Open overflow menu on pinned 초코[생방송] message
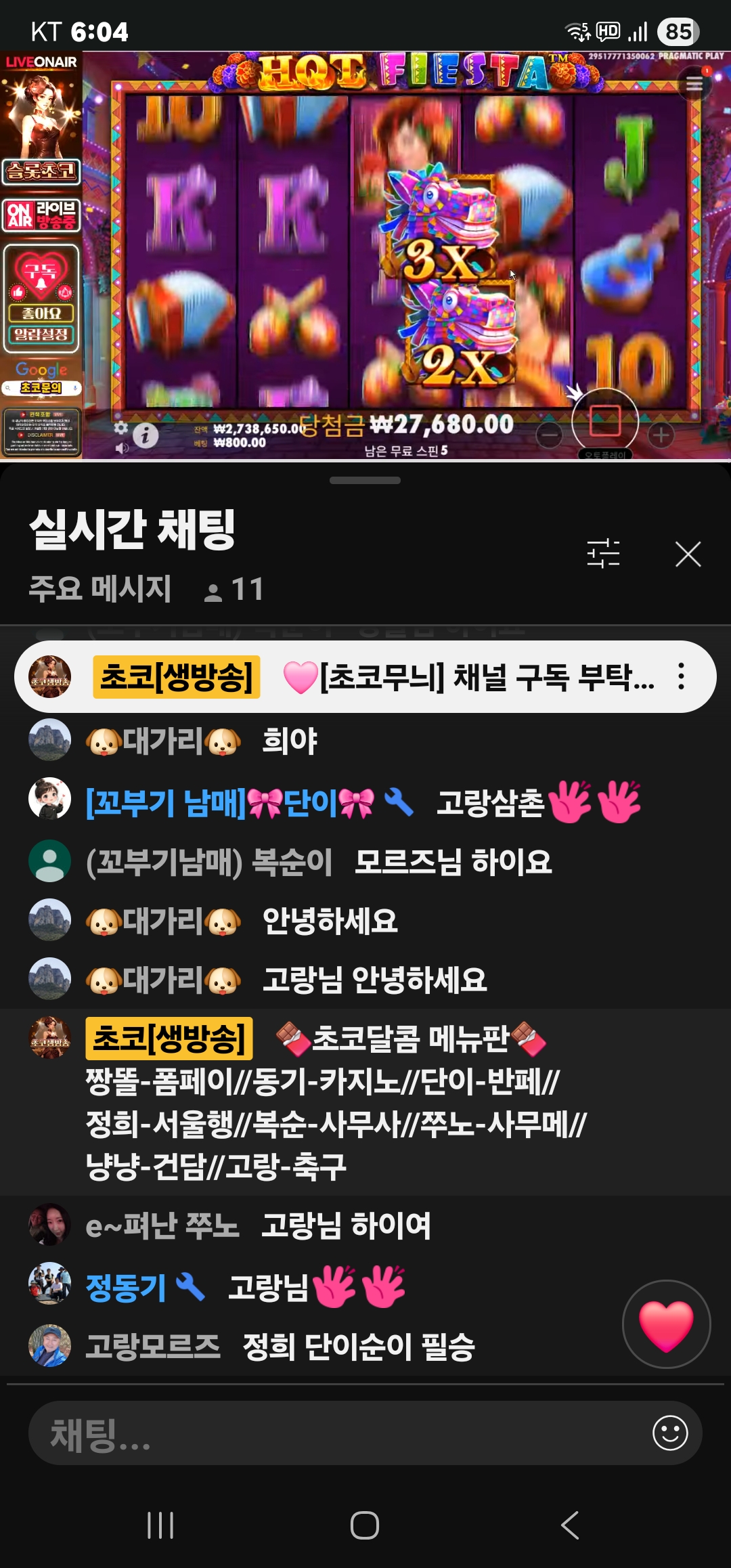Screen dimensions: 731x1568 [681, 676]
